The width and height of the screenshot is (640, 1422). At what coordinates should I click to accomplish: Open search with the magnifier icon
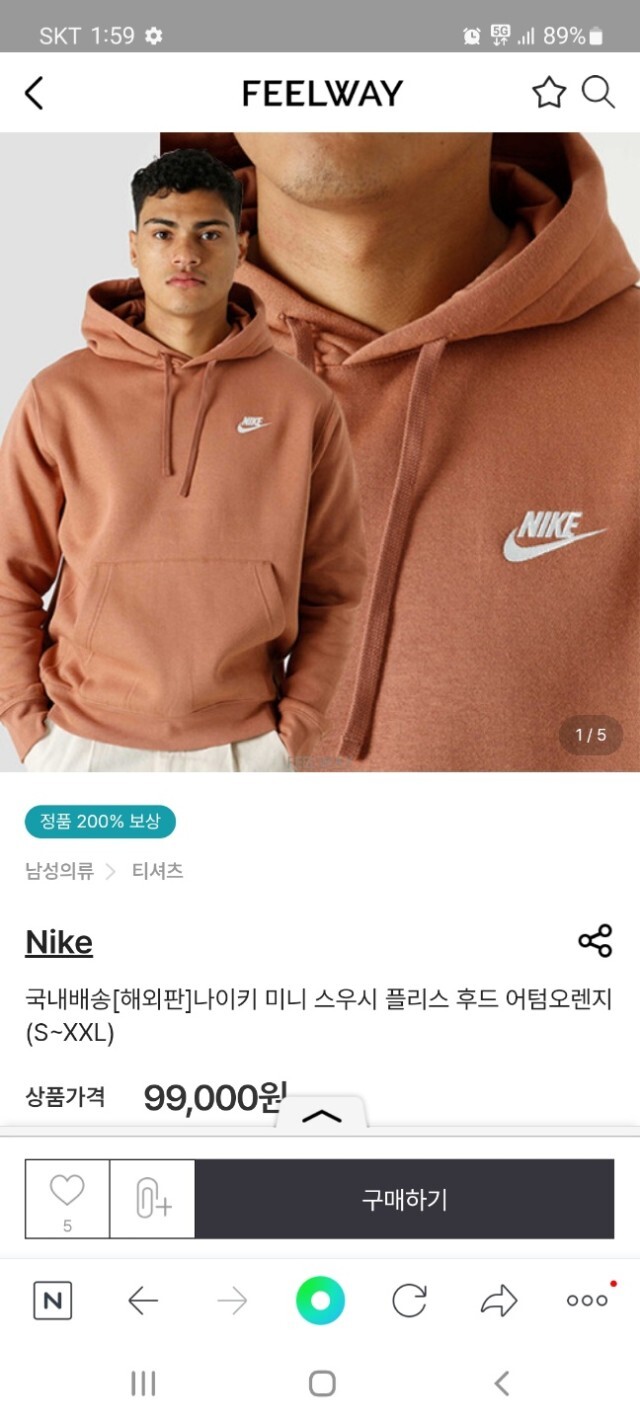(598, 93)
